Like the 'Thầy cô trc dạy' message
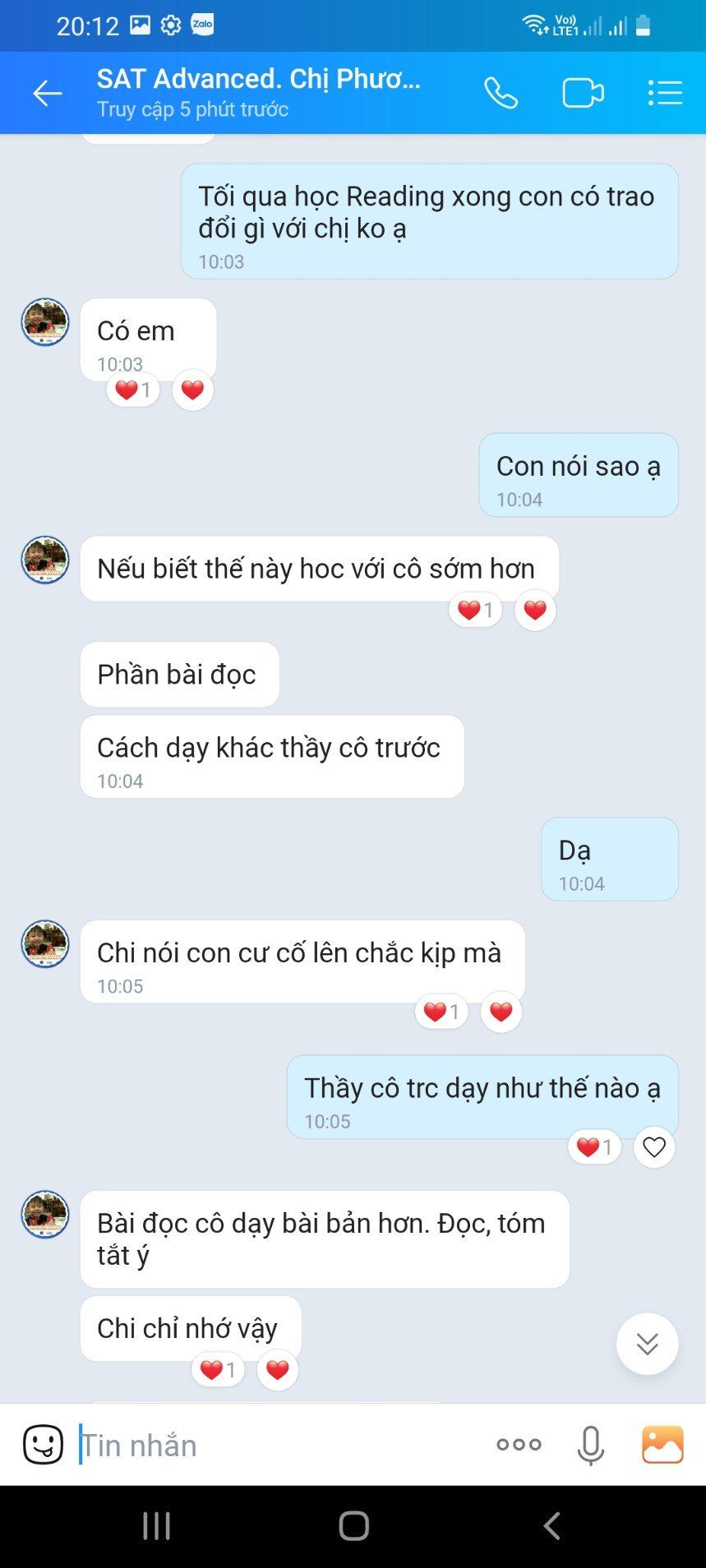The width and height of the screenshot is (706, 1568). coord(653,1147)
